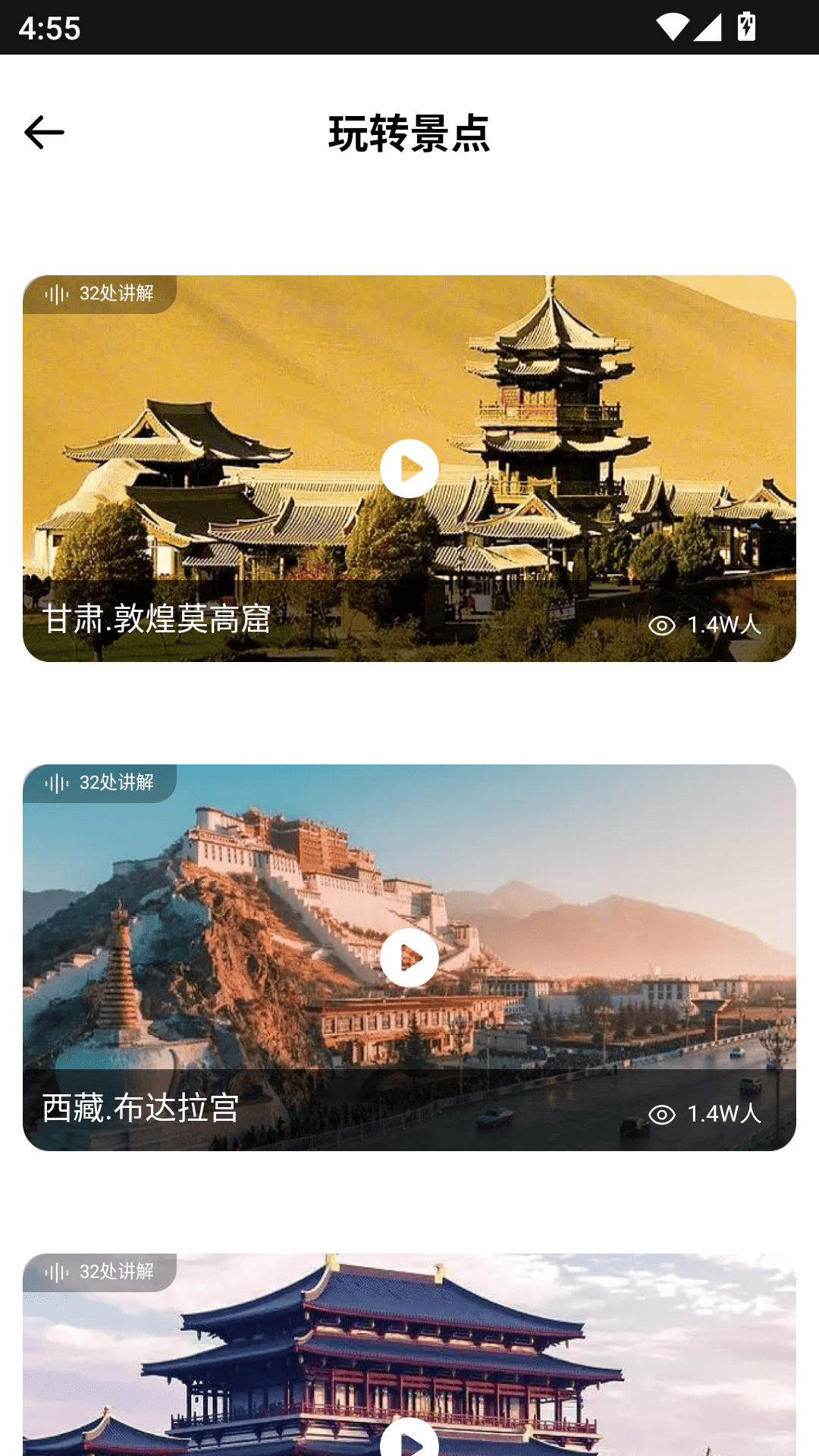Click the audio-wave icon on the bottom card
This screenshot has height=1456, width=819.
(x=56, y=1272)
